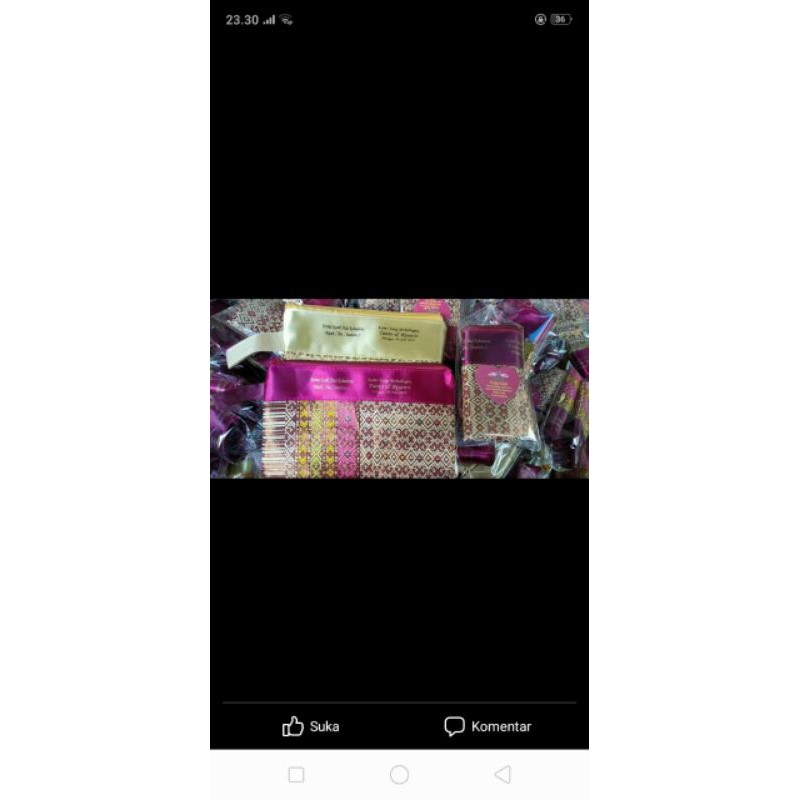Tap the pouch photo in viewer
The width and height of the screenshot is (800, 800).
(399, 388)
